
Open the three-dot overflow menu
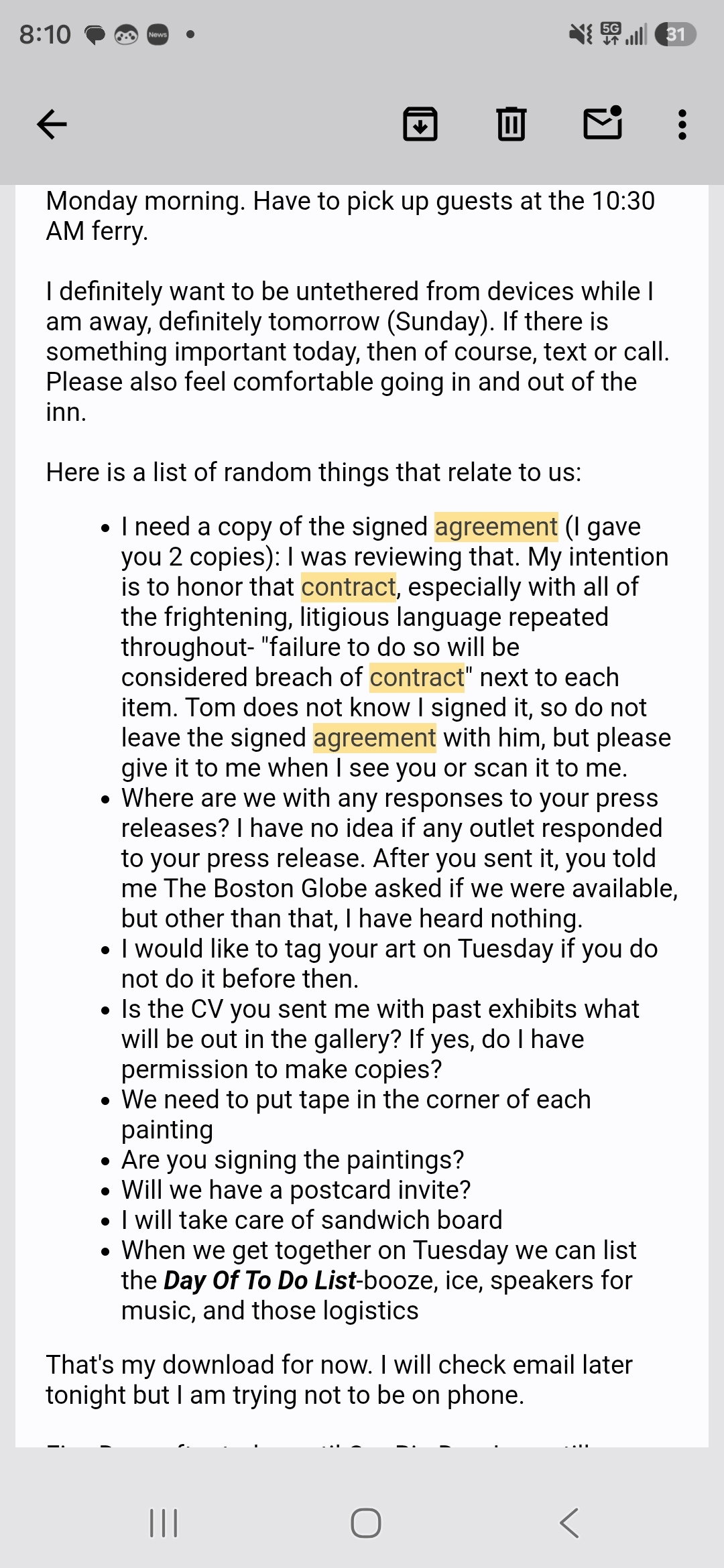tap(682, 125)
